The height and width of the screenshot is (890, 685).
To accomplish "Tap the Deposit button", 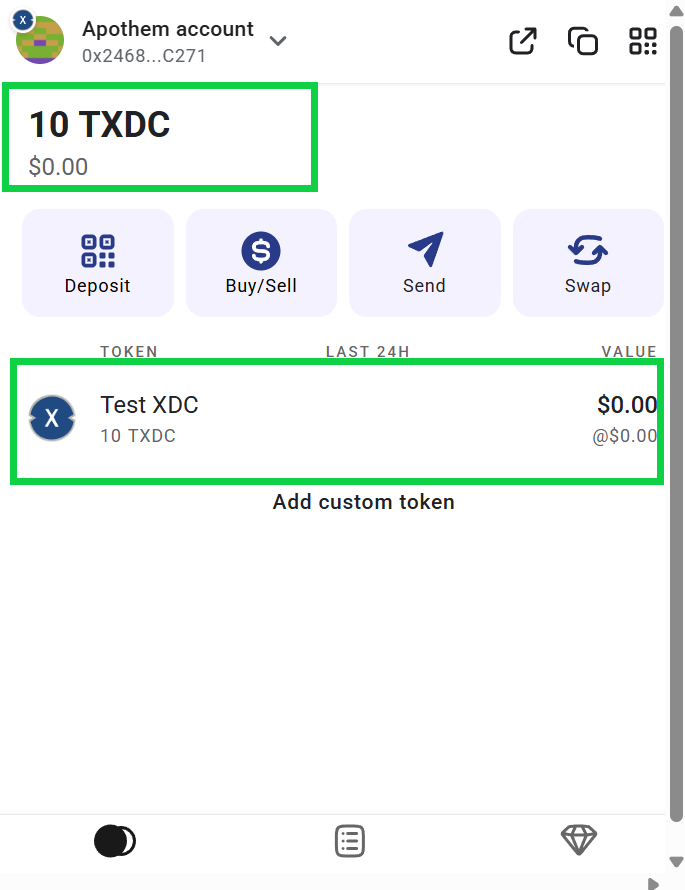I will click(x=98, y=263).
